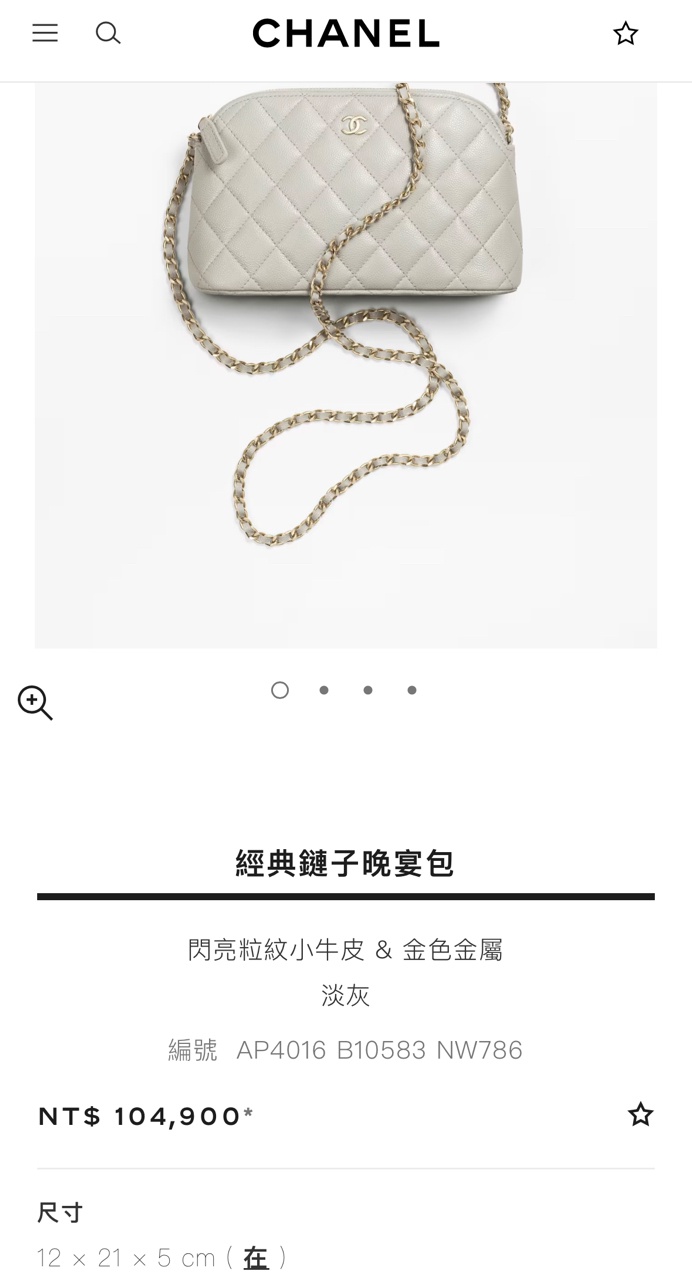Image resolution: width=692 pixels, height=1280 pixels.
Task: Go to the second image dot
Action: (324, 690)
